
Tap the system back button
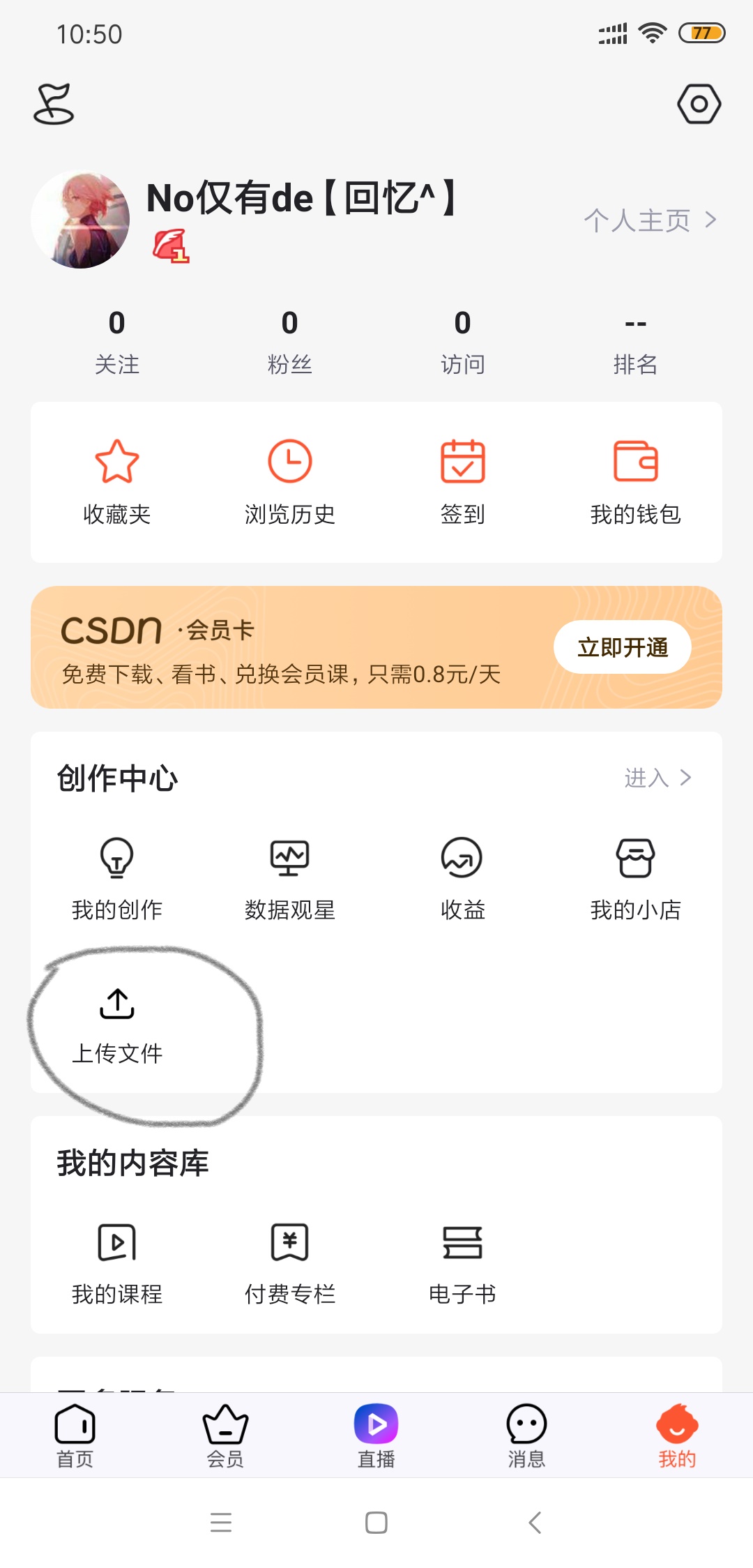click(x=535, y=1523)
